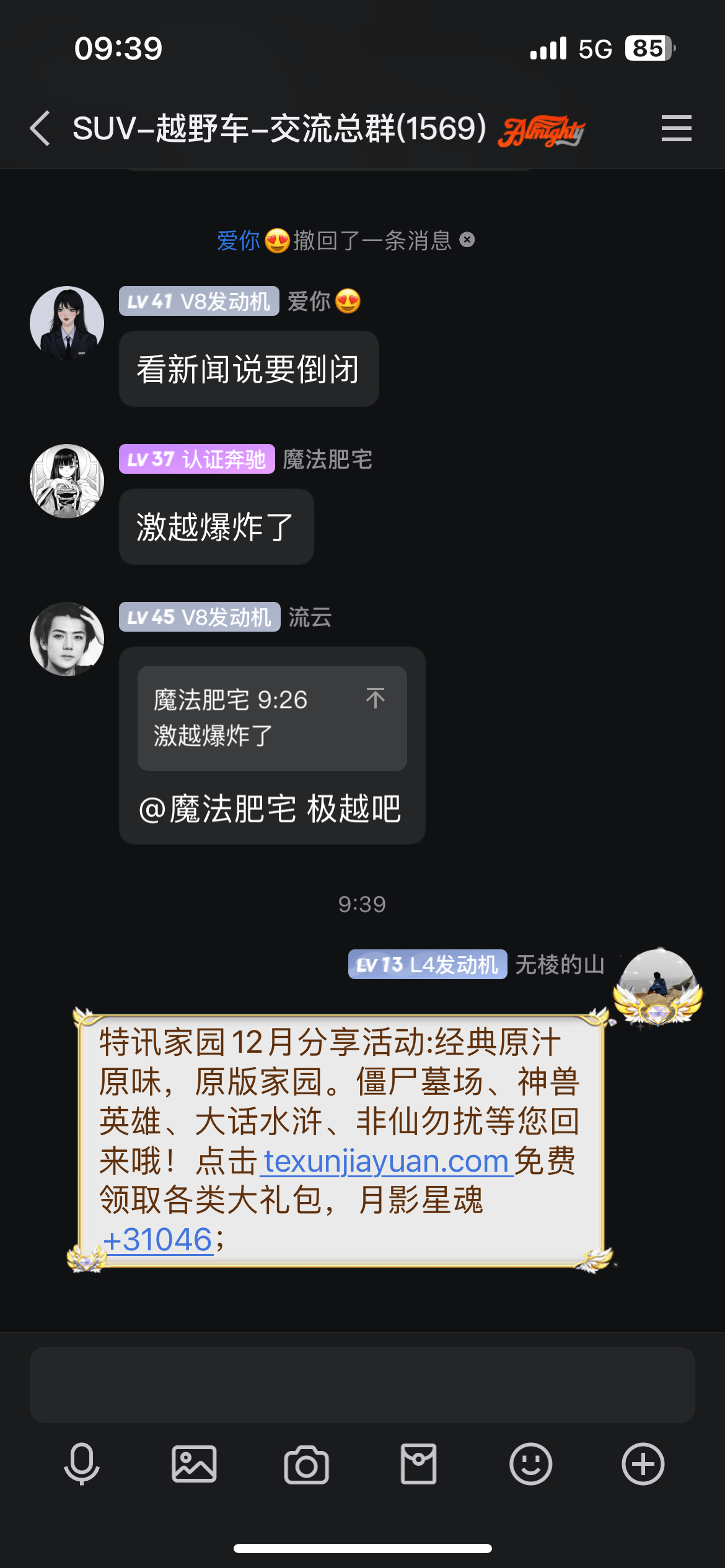Launch the camera
This screenshot has height=1568, width=725.
click(306, 1464)
